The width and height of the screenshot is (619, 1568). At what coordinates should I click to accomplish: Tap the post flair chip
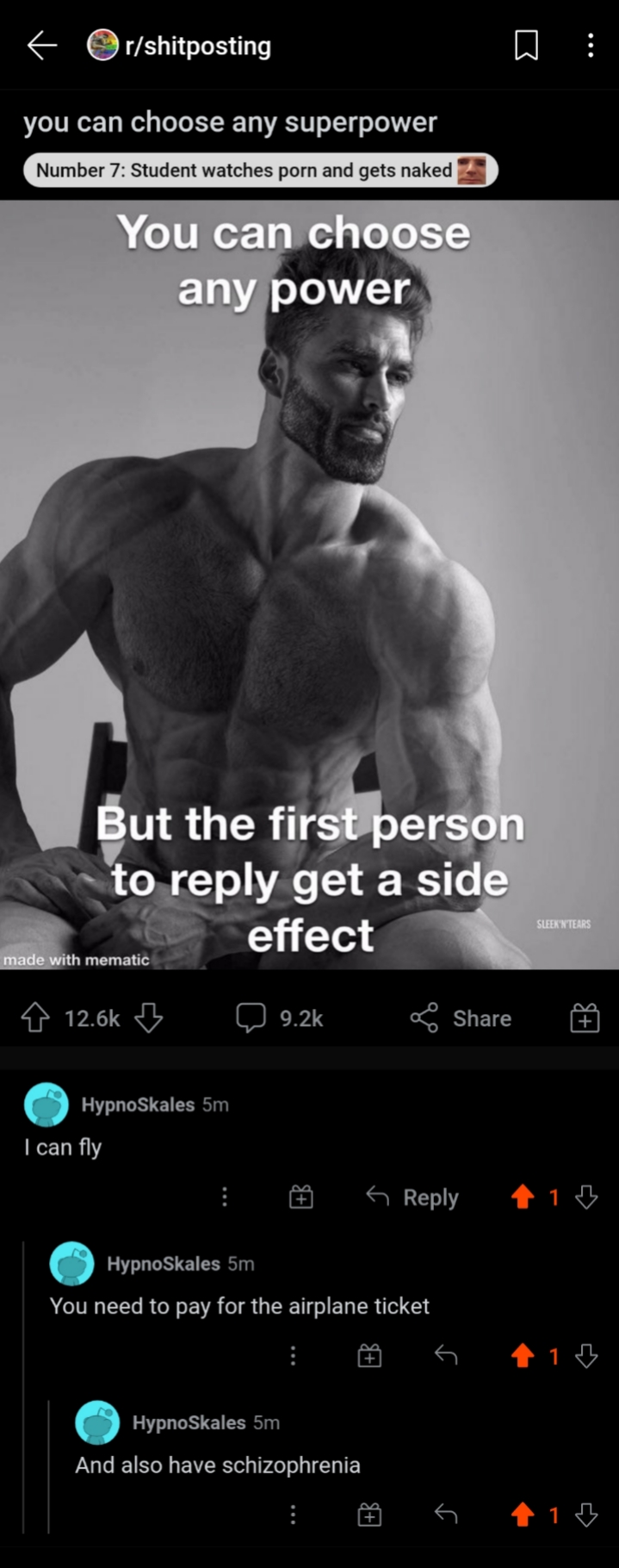(260, 171)
